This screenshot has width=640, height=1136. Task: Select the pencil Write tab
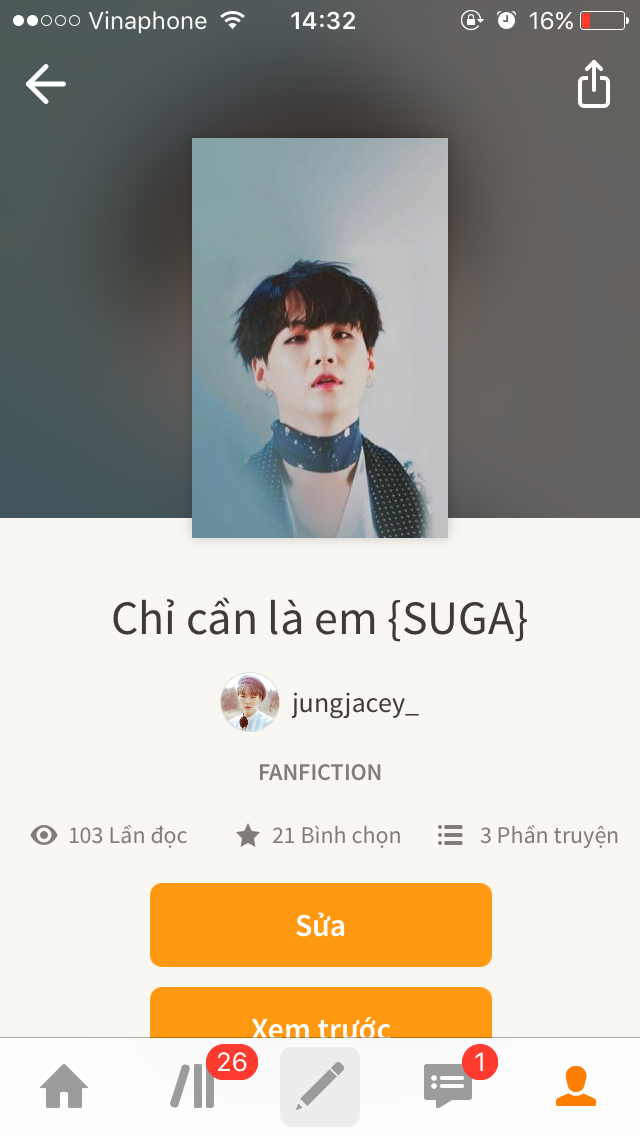pos(320,1087)
